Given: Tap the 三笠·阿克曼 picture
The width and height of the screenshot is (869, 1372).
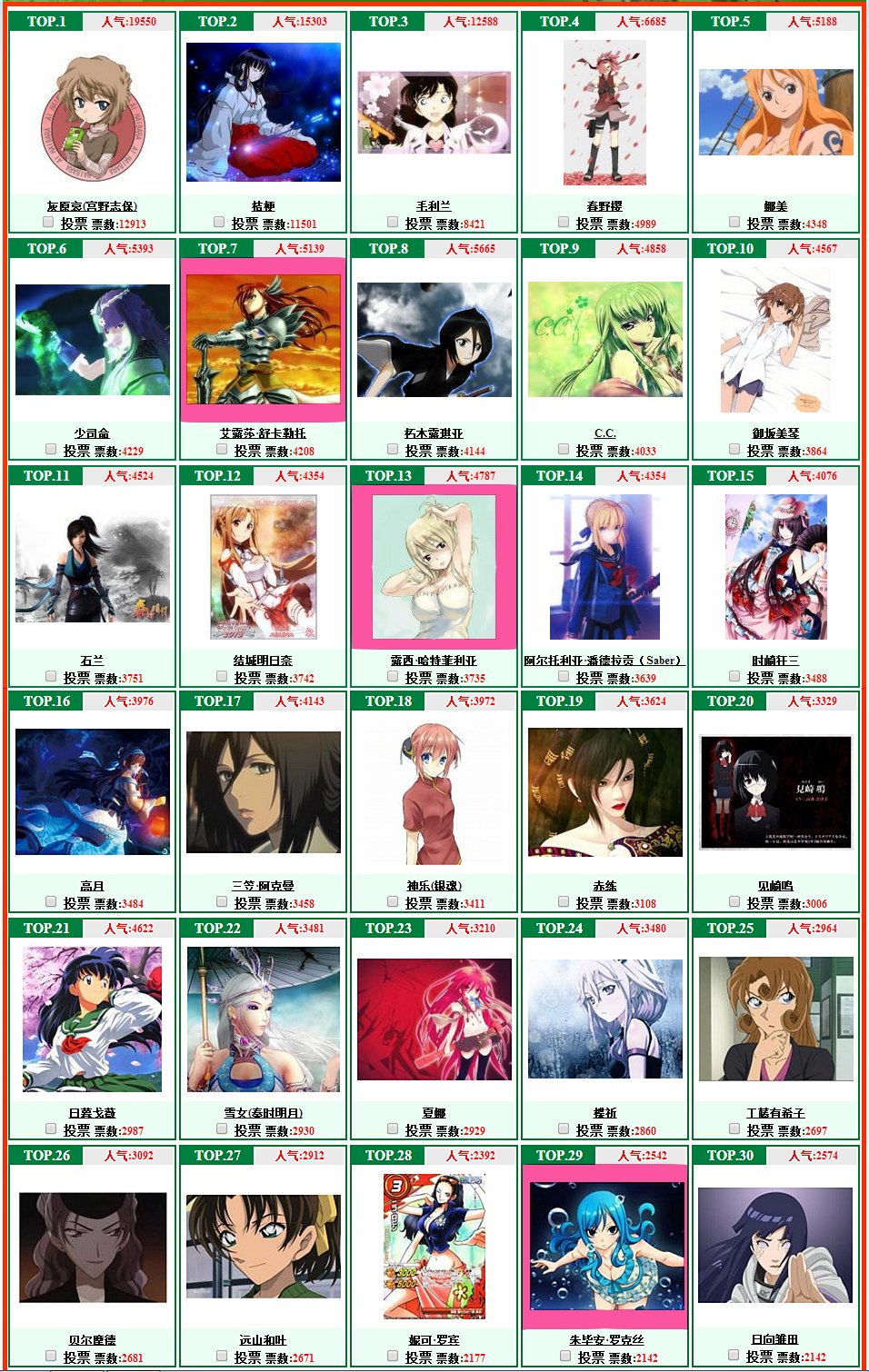Looking at the screenshot, I should point(263,792).
